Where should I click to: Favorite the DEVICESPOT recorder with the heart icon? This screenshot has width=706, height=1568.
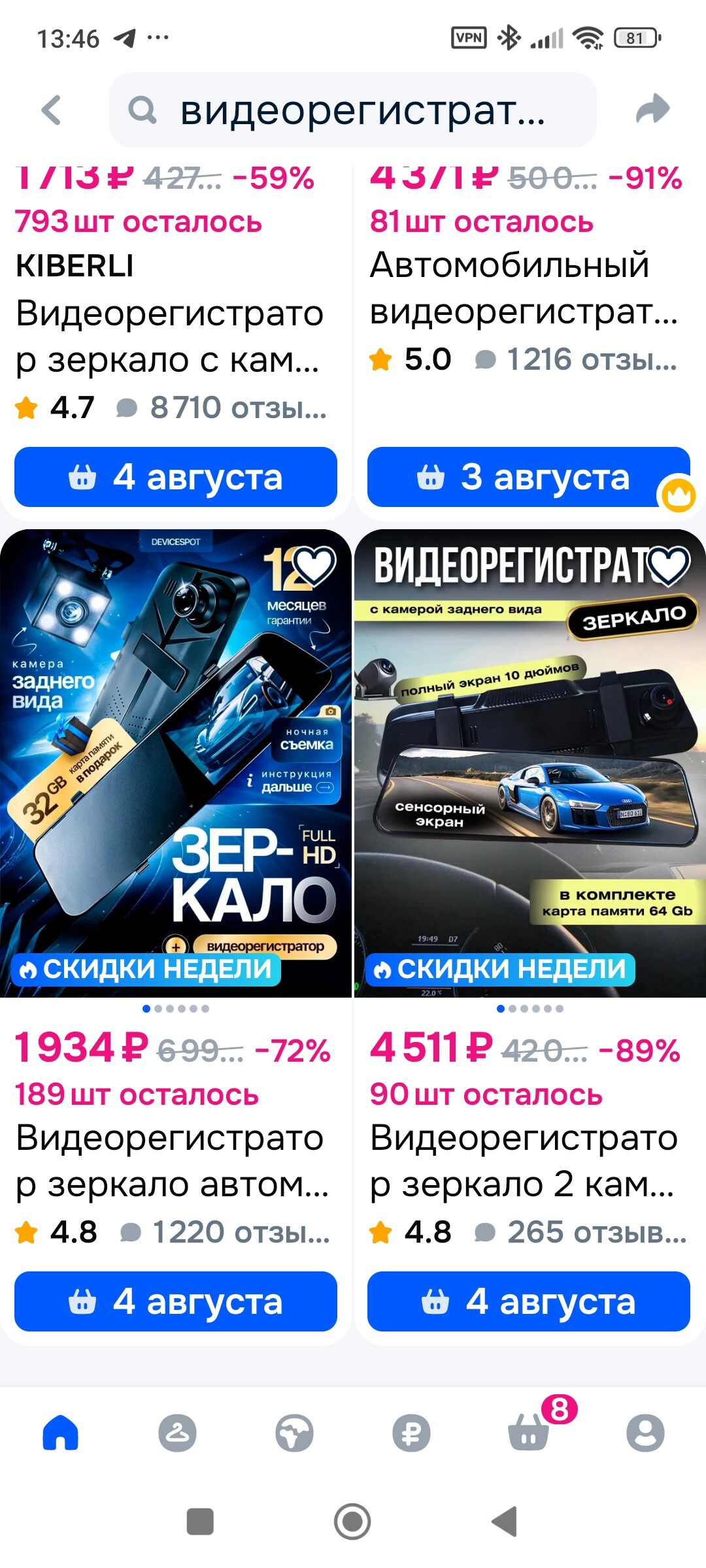click(x=314, y=566)
